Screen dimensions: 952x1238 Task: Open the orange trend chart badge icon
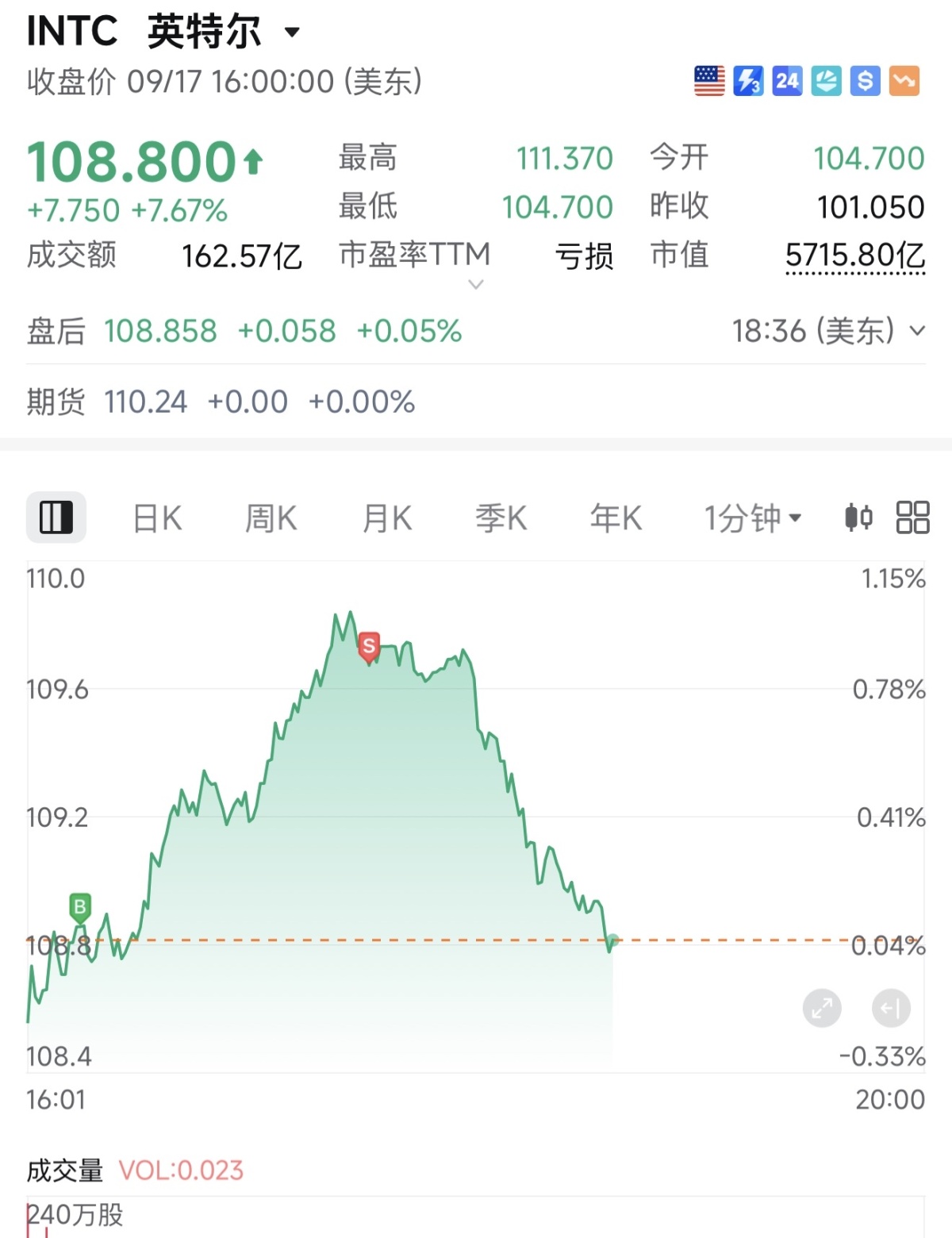pos(904,80)
